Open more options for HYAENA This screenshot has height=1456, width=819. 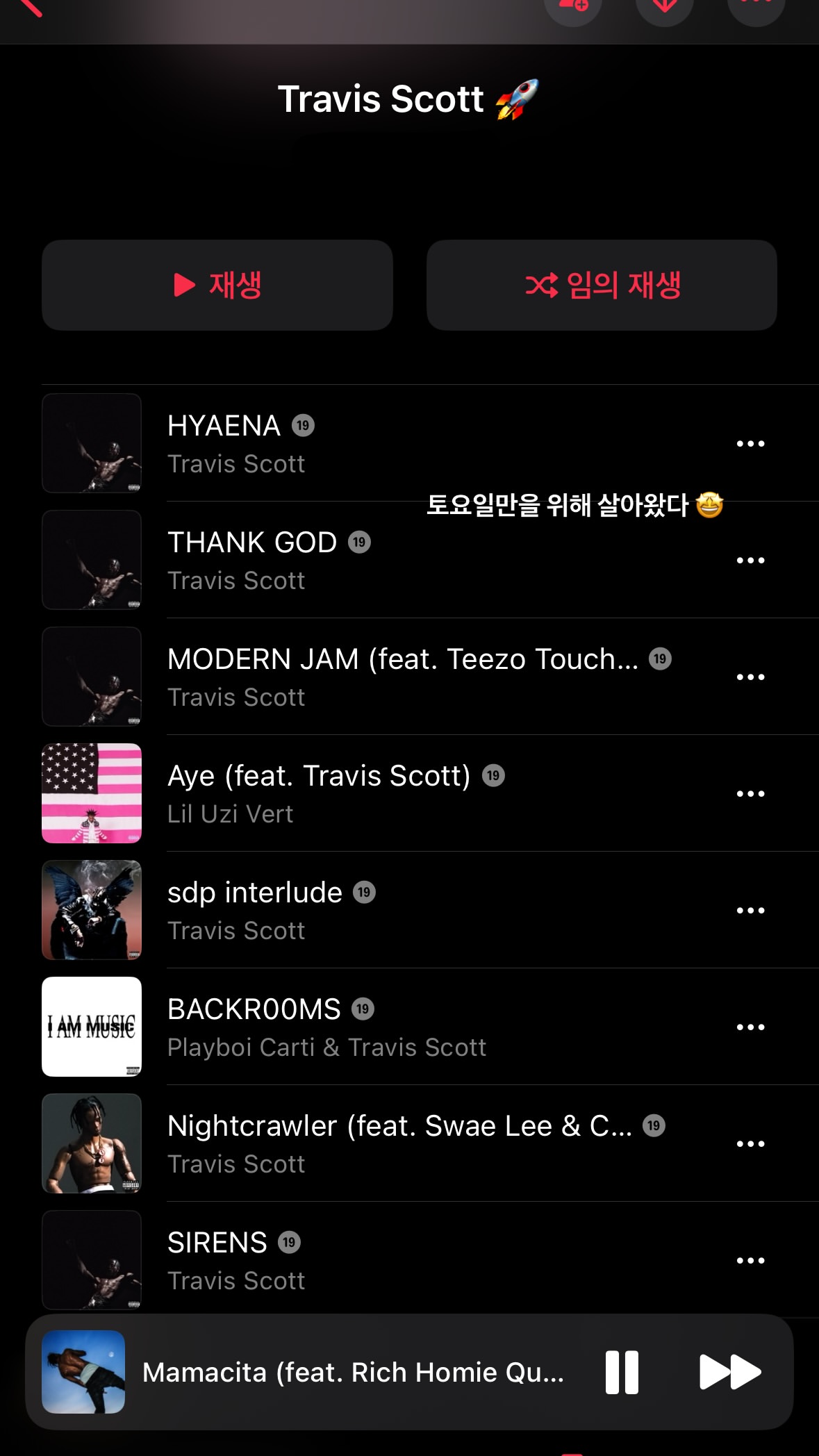pos(750,443)
